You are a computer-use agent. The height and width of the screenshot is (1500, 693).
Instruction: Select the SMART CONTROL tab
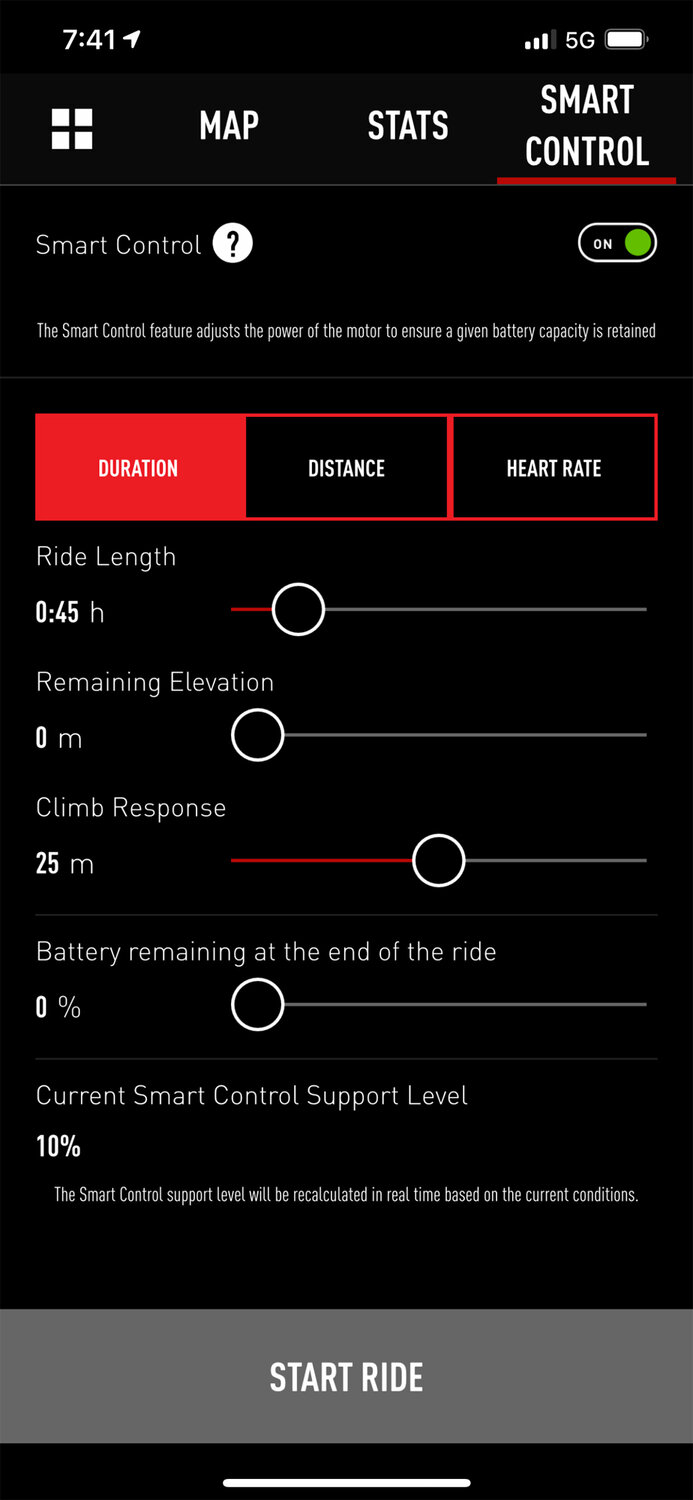coord(587,126)
